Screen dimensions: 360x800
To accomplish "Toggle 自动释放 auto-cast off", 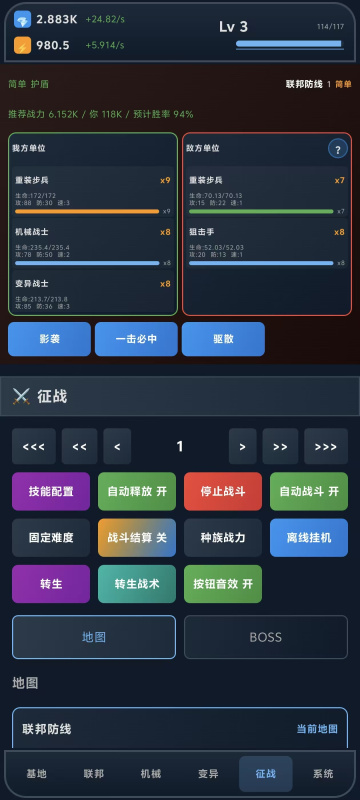I will [137, 491].
